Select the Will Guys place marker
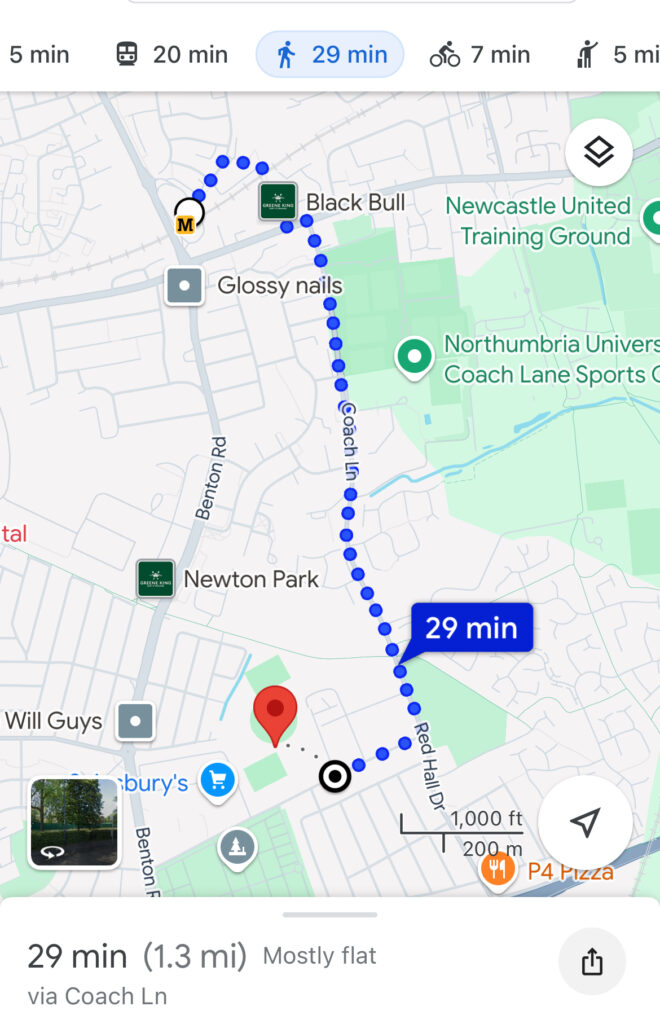The image size is (660, 1024). (135, 720)
